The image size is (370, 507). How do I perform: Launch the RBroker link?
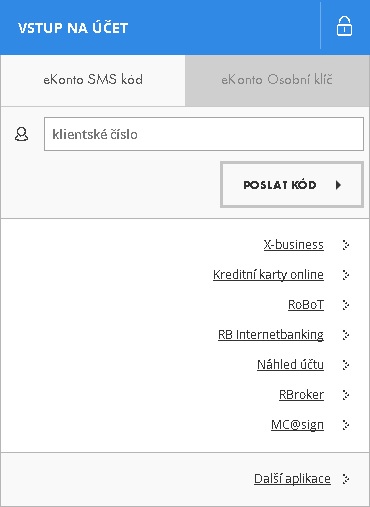pyautogui.click(x=301, y=395)
